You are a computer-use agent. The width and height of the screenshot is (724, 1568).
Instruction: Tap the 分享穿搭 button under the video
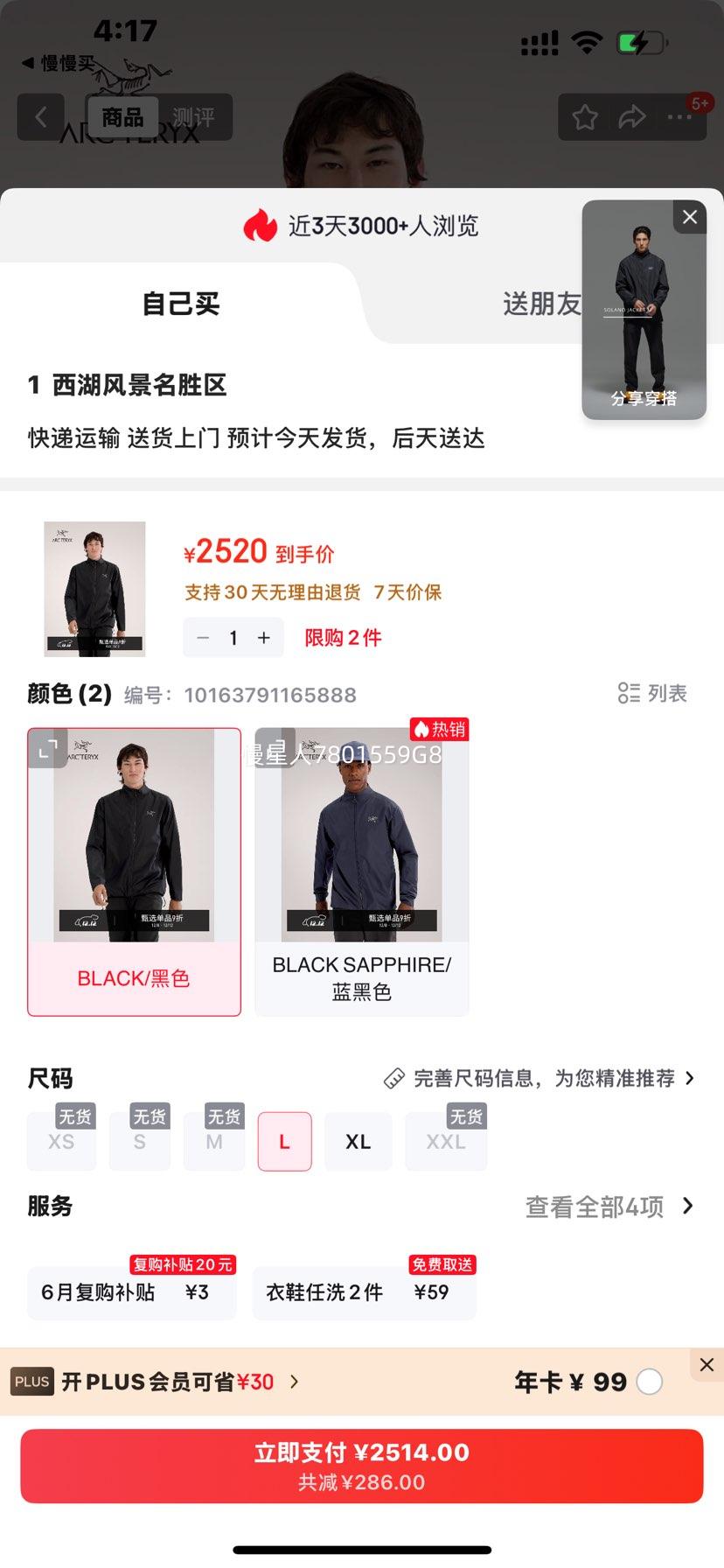tap(644, 396)
